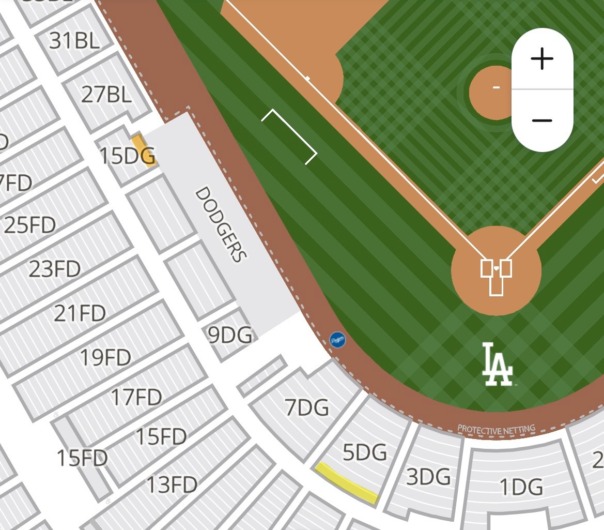Select section 9DG
604x530 pixels.
tap(230, 335)
